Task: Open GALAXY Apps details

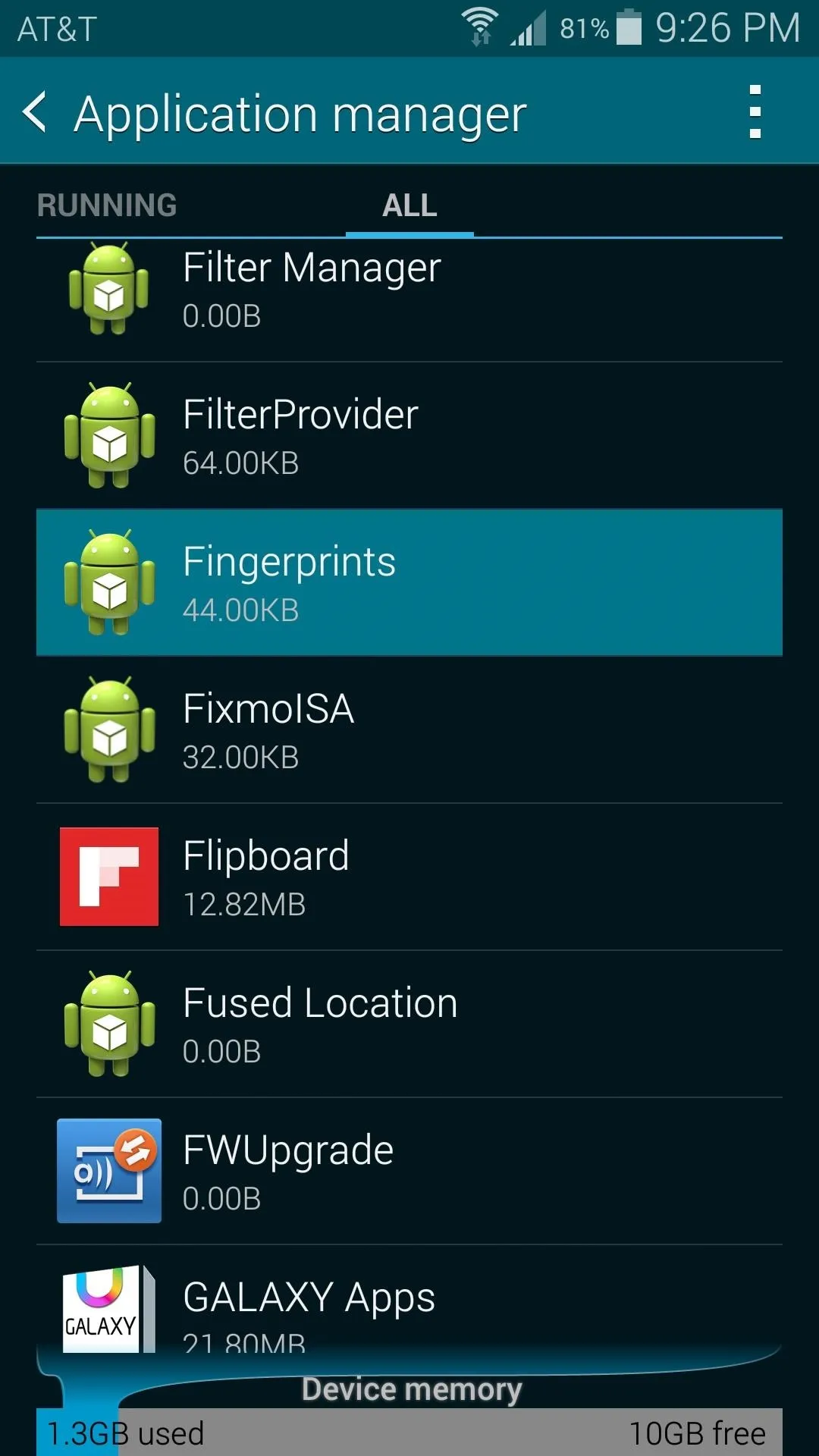Action: [409, 1301]
